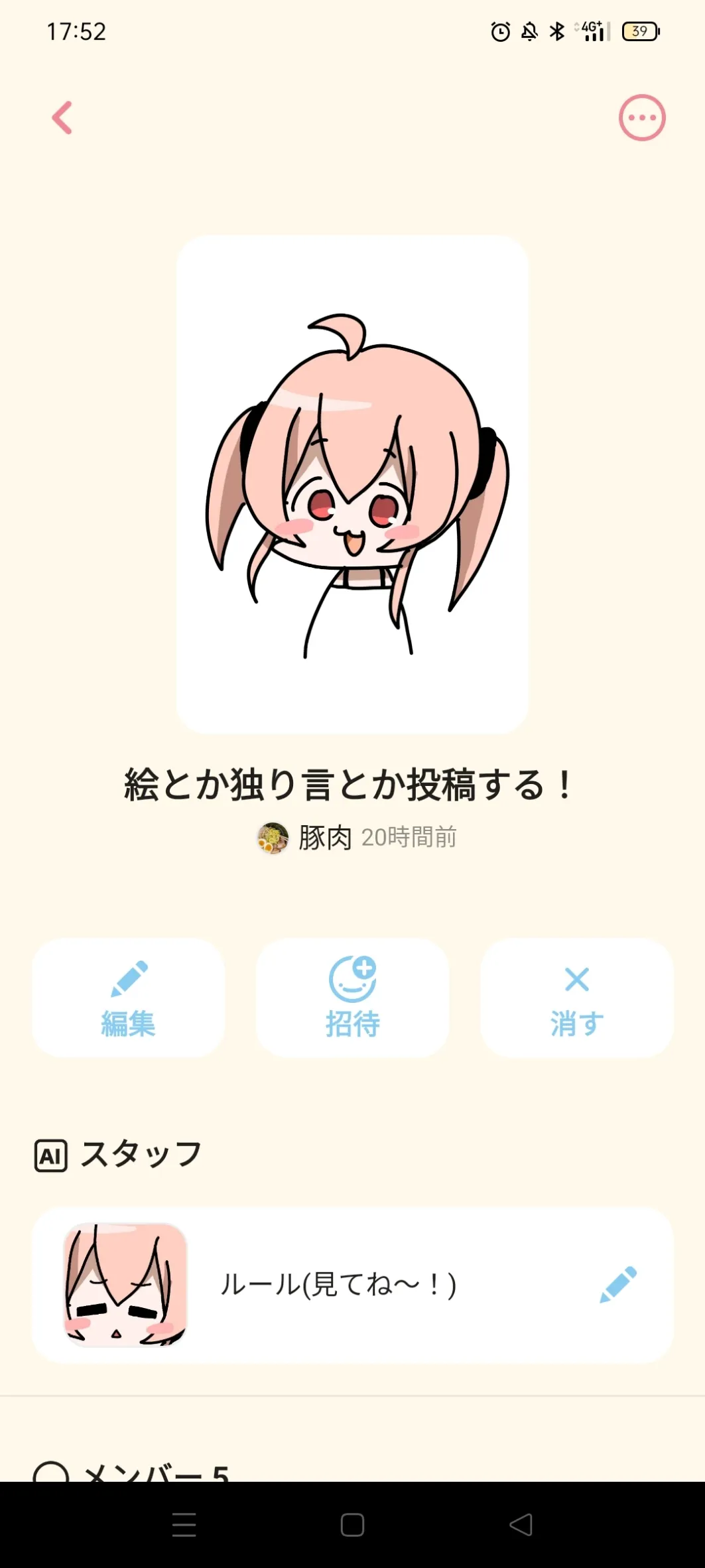The width and height of the screenshot is (705, 1568).
Task: Go to the system home screen
Action: coord(352,1525)
